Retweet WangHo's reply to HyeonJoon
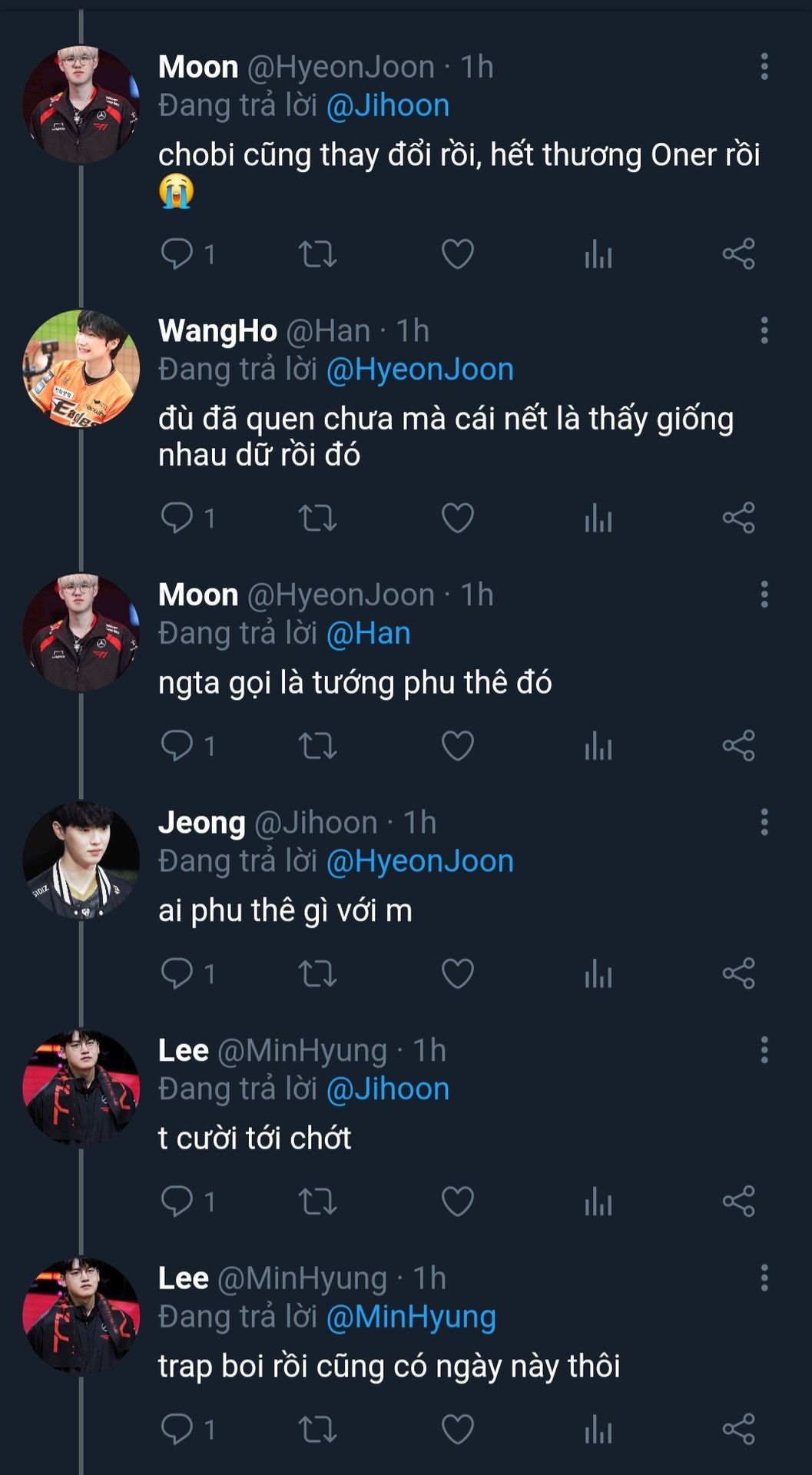This screenshot has width=812, height=1475. tap(317, 517)
